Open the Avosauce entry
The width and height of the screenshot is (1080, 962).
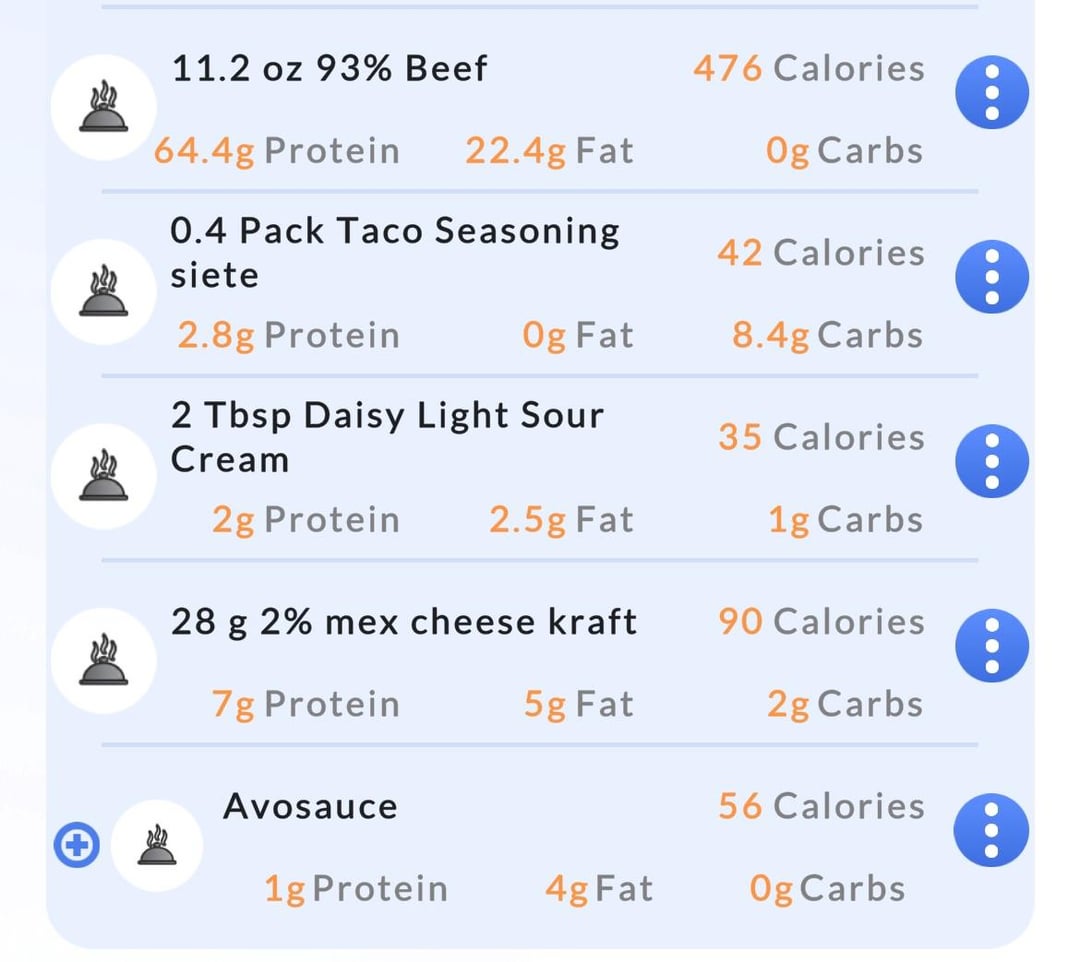(310, 806)
